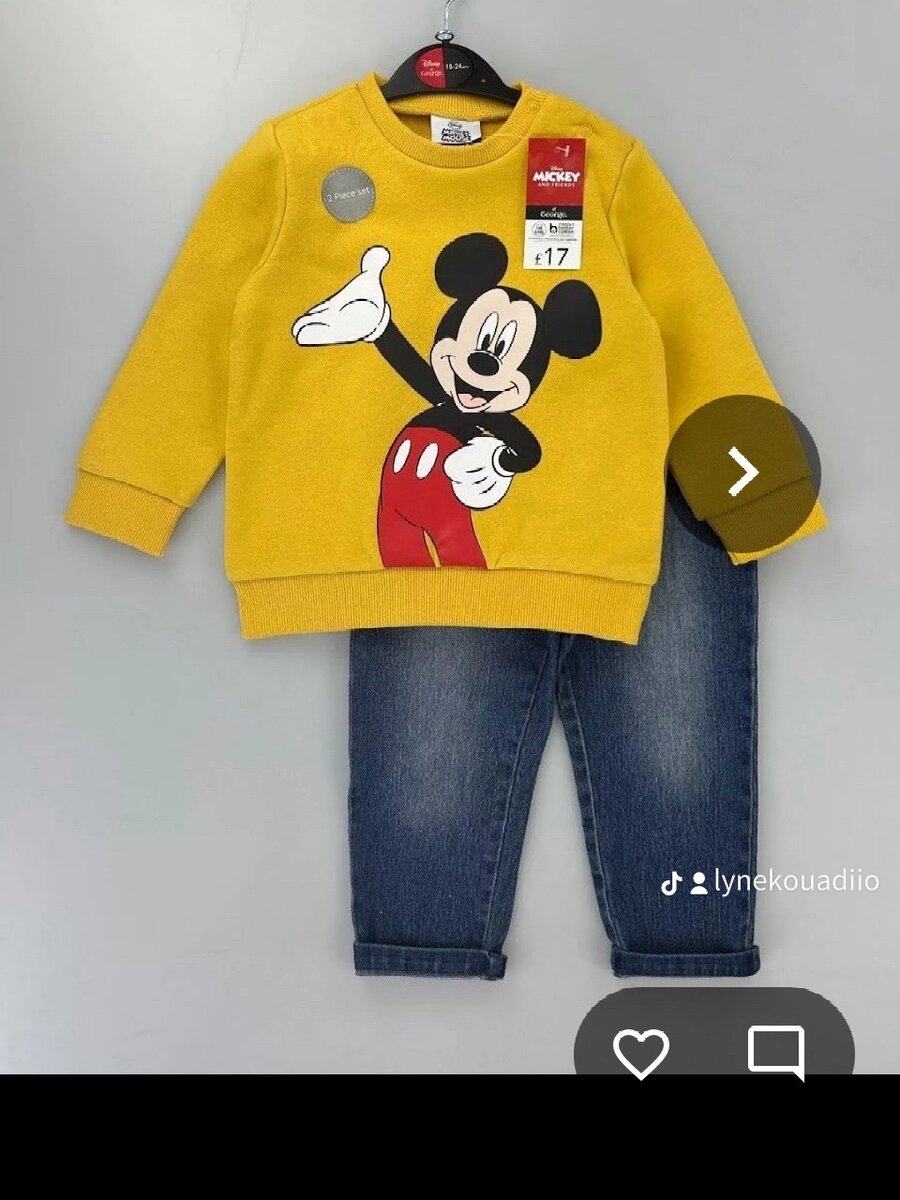The width and height of the screenshot is (900, 1200).
Task: Like this post with the heart
Action: (x=641, y=1052)
